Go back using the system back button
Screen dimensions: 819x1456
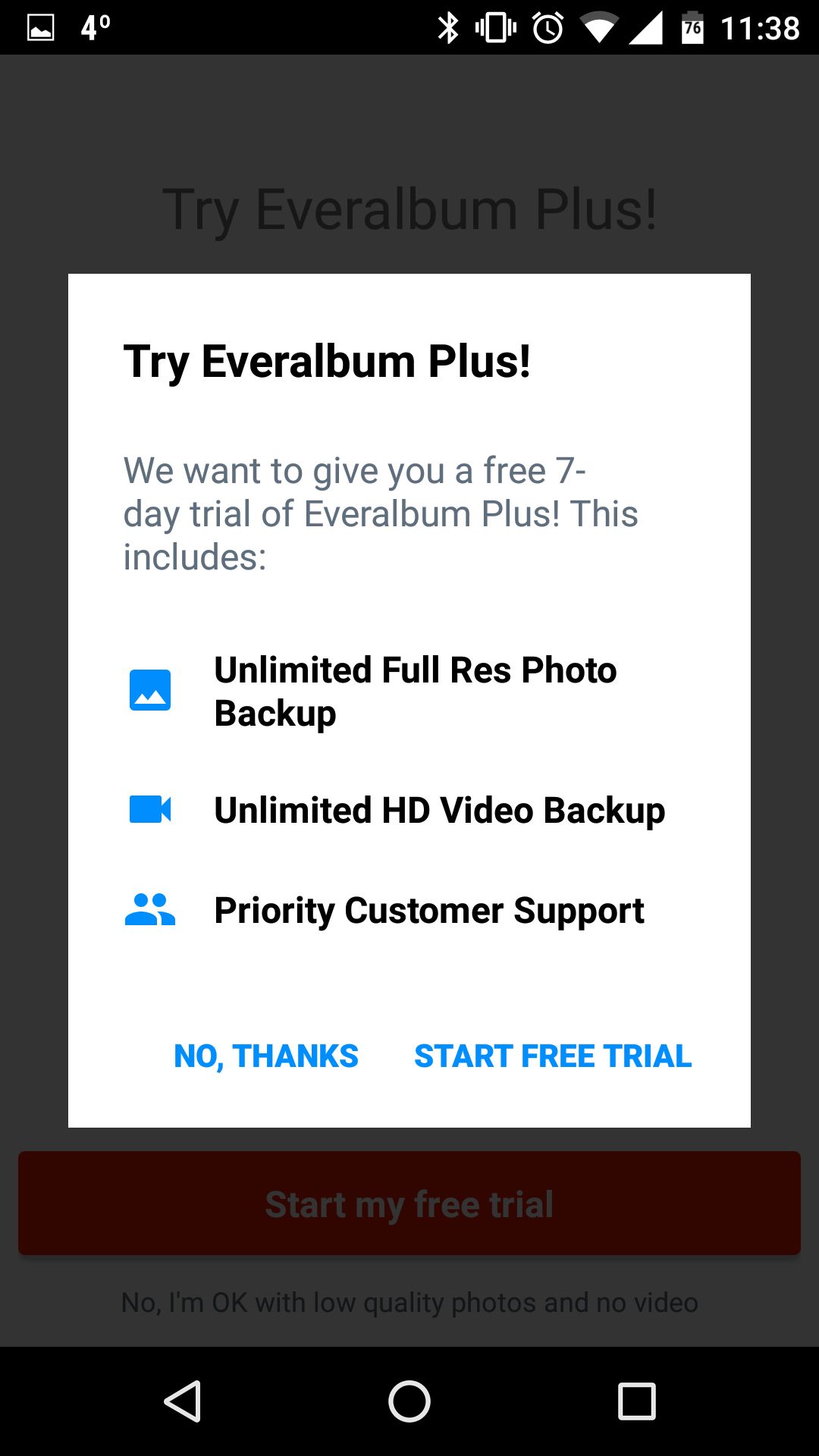coord(182,1401)
